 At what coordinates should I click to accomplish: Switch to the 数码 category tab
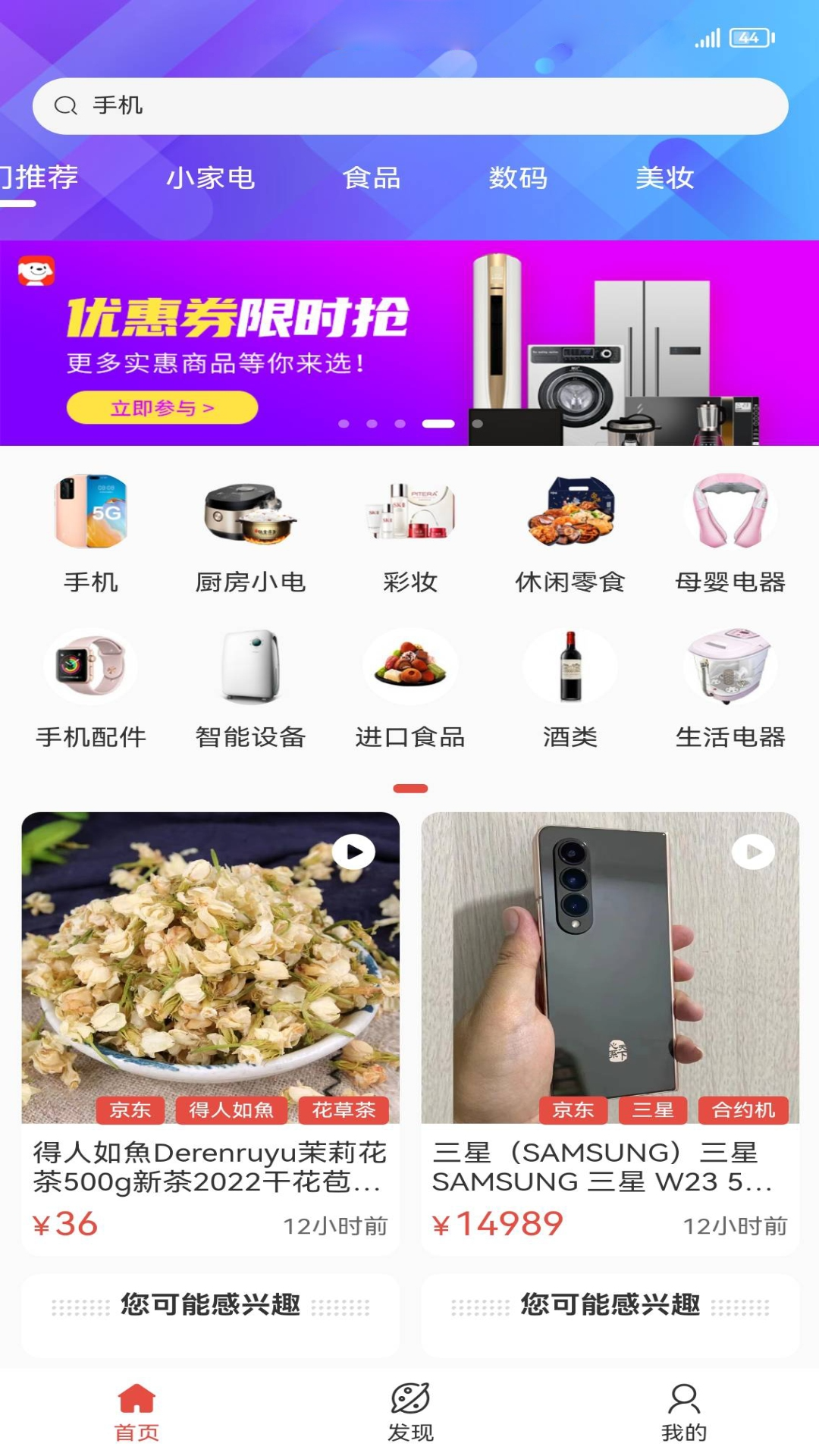518,178
